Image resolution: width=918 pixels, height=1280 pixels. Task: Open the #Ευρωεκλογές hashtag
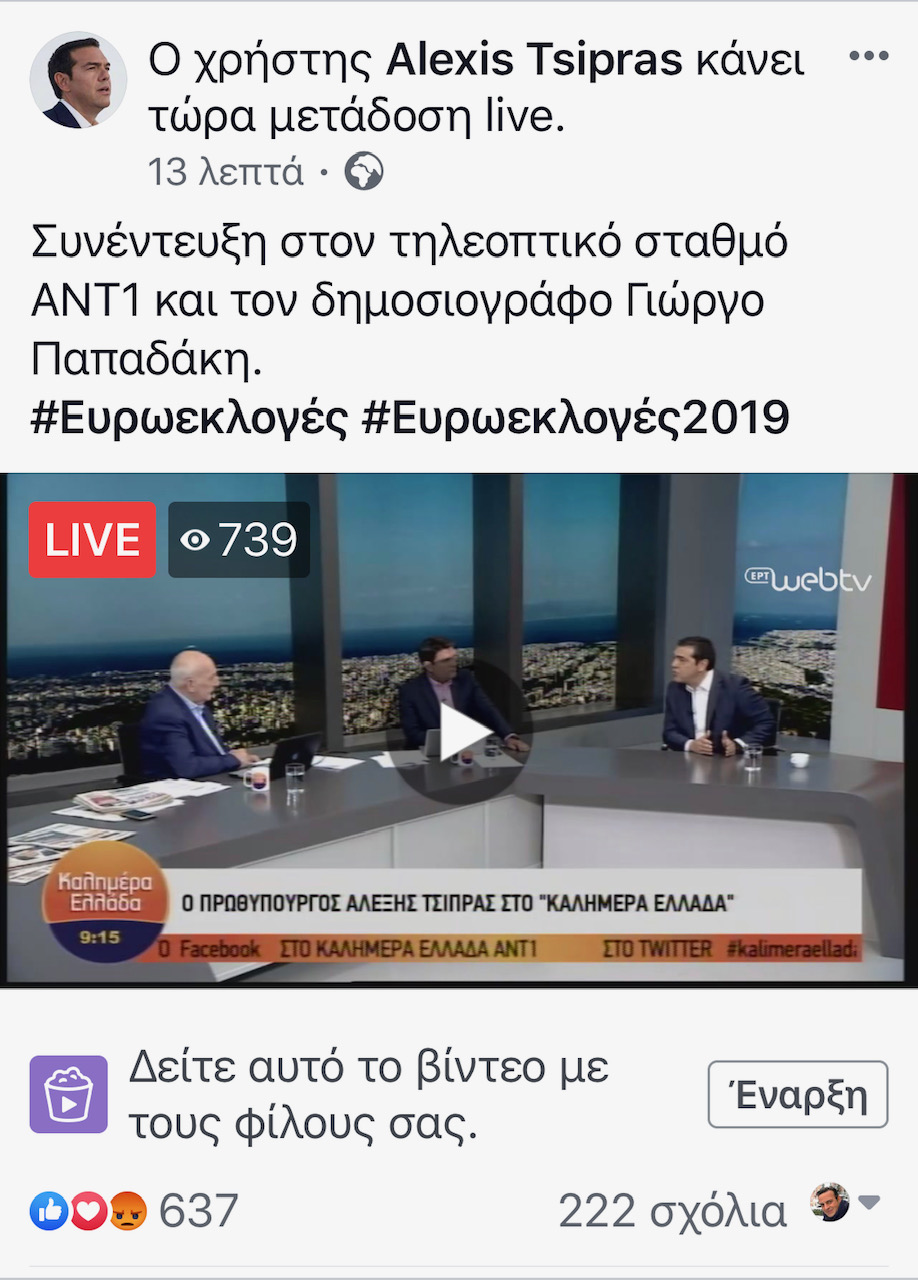(190, 418)
